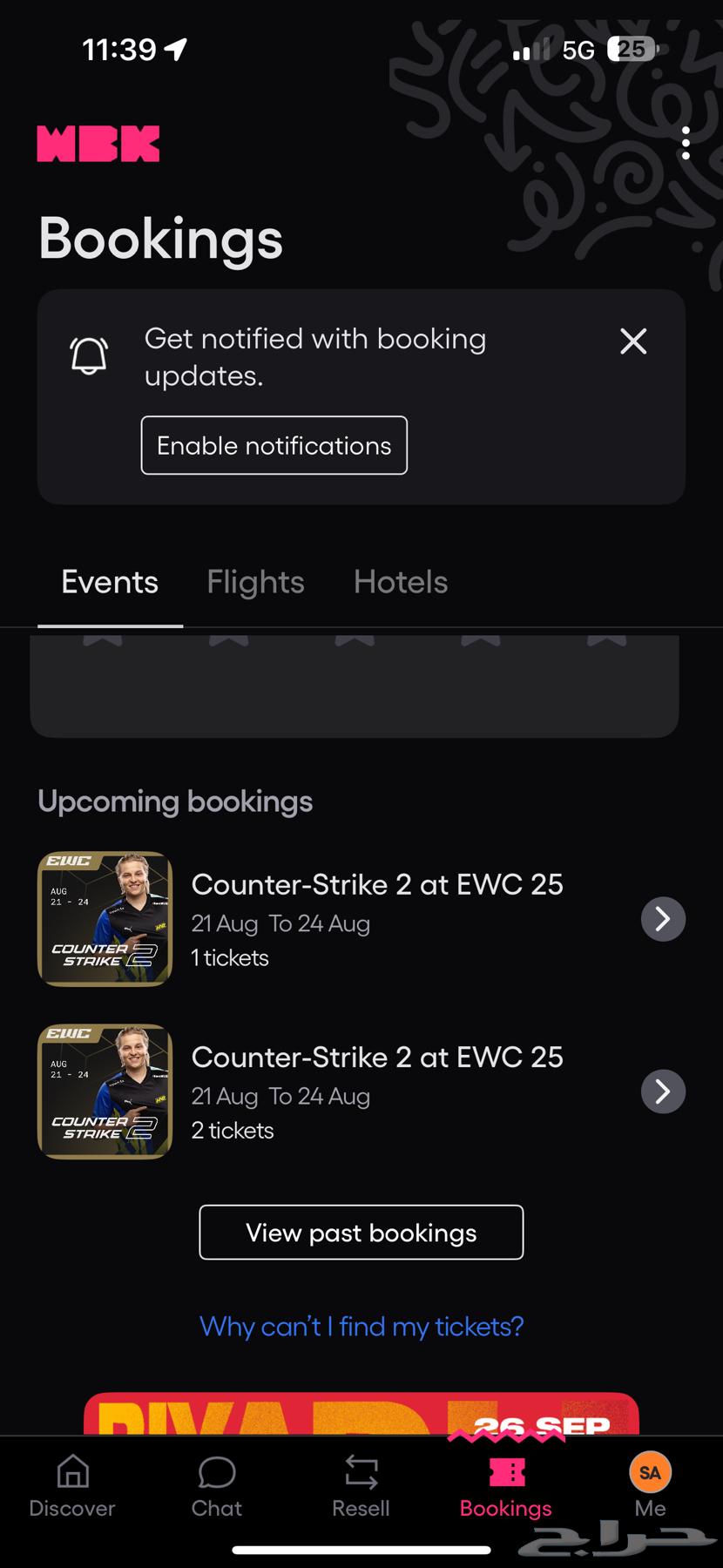Select the Events tab

(110, 582)
